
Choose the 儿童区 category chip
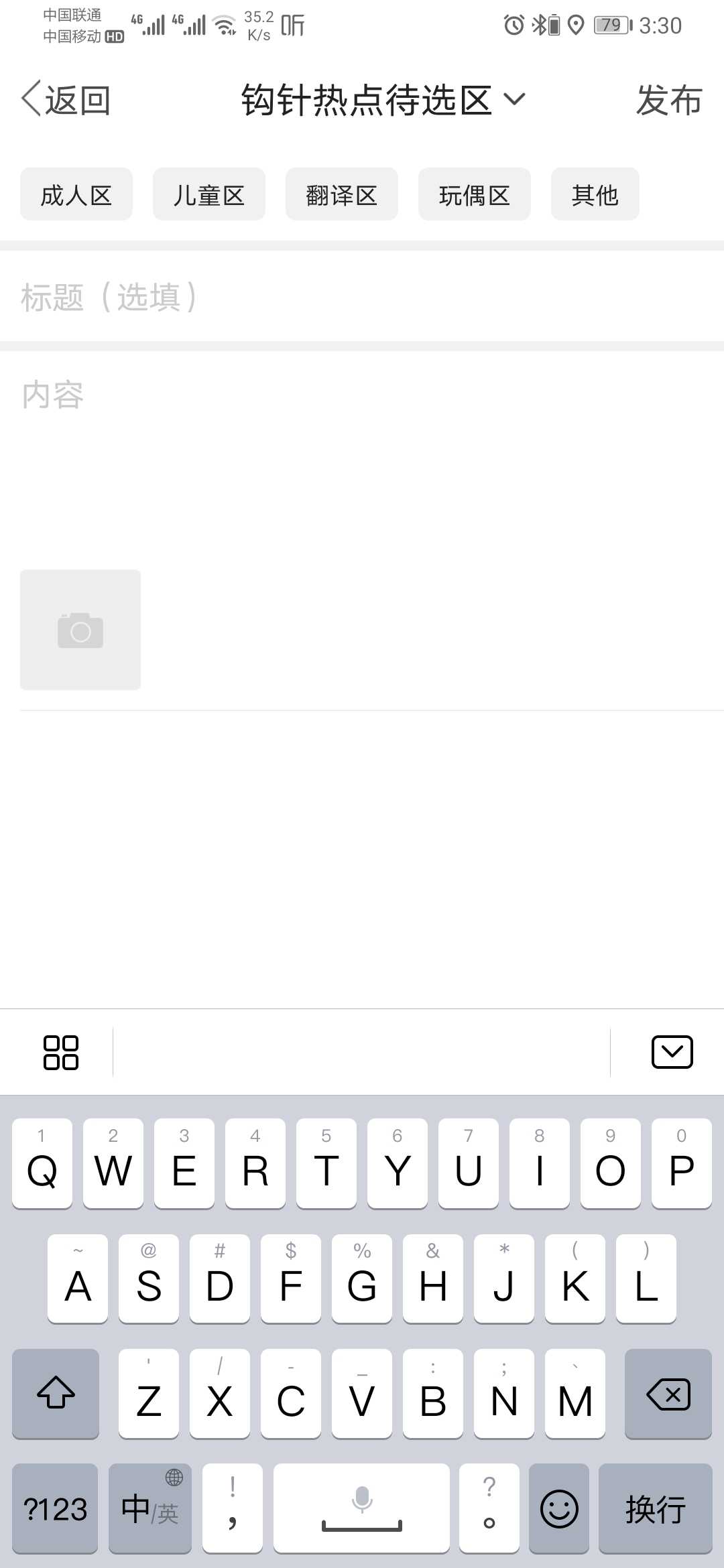click(209, 194)
